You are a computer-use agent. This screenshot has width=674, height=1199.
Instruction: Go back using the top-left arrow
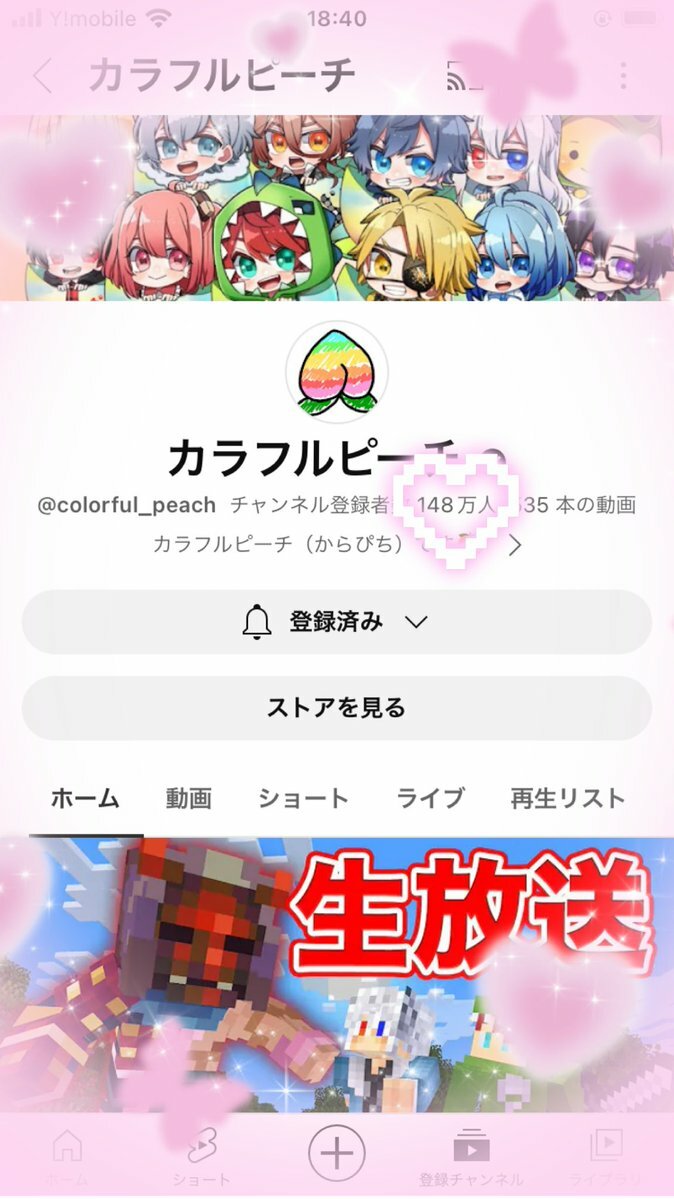point(42,75)
